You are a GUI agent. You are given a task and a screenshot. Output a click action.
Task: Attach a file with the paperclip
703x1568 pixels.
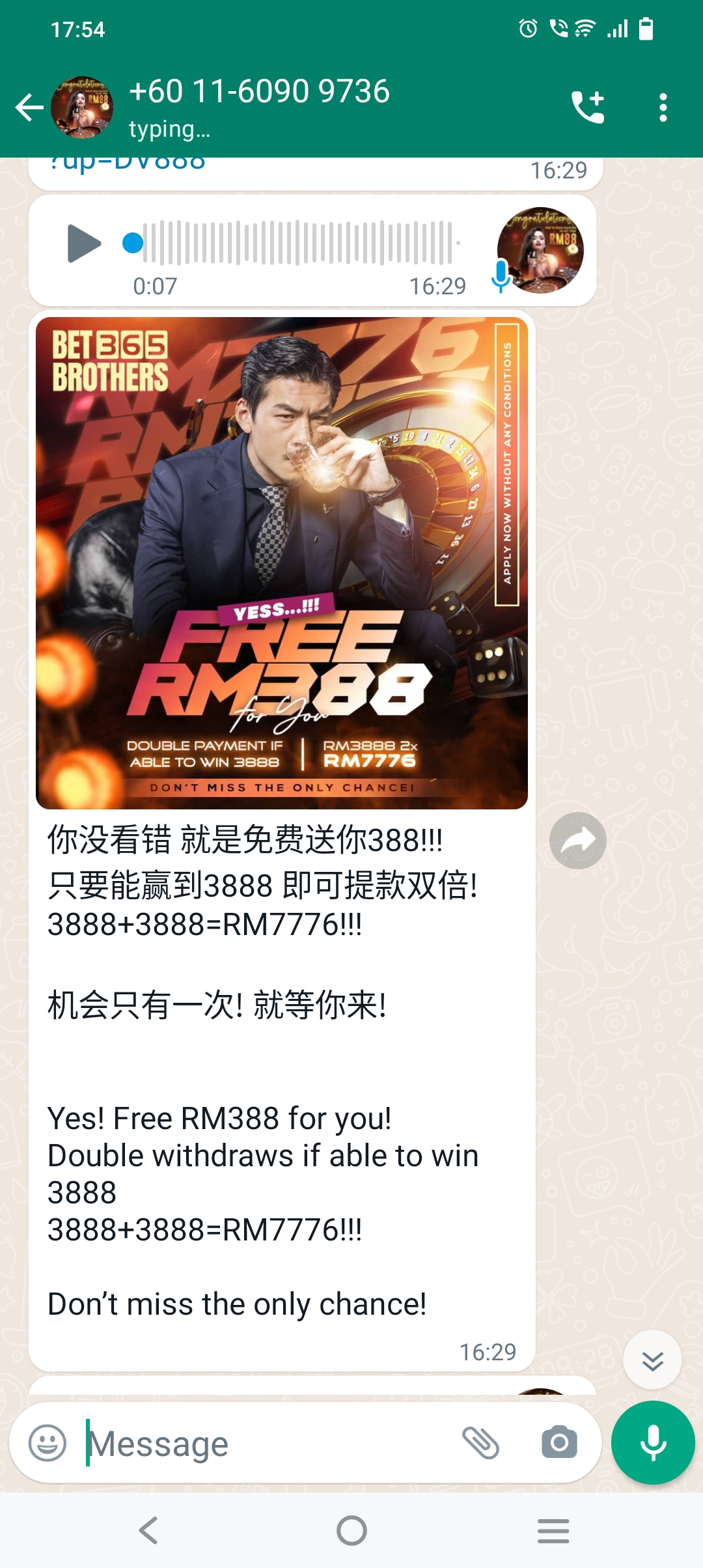481,1443
